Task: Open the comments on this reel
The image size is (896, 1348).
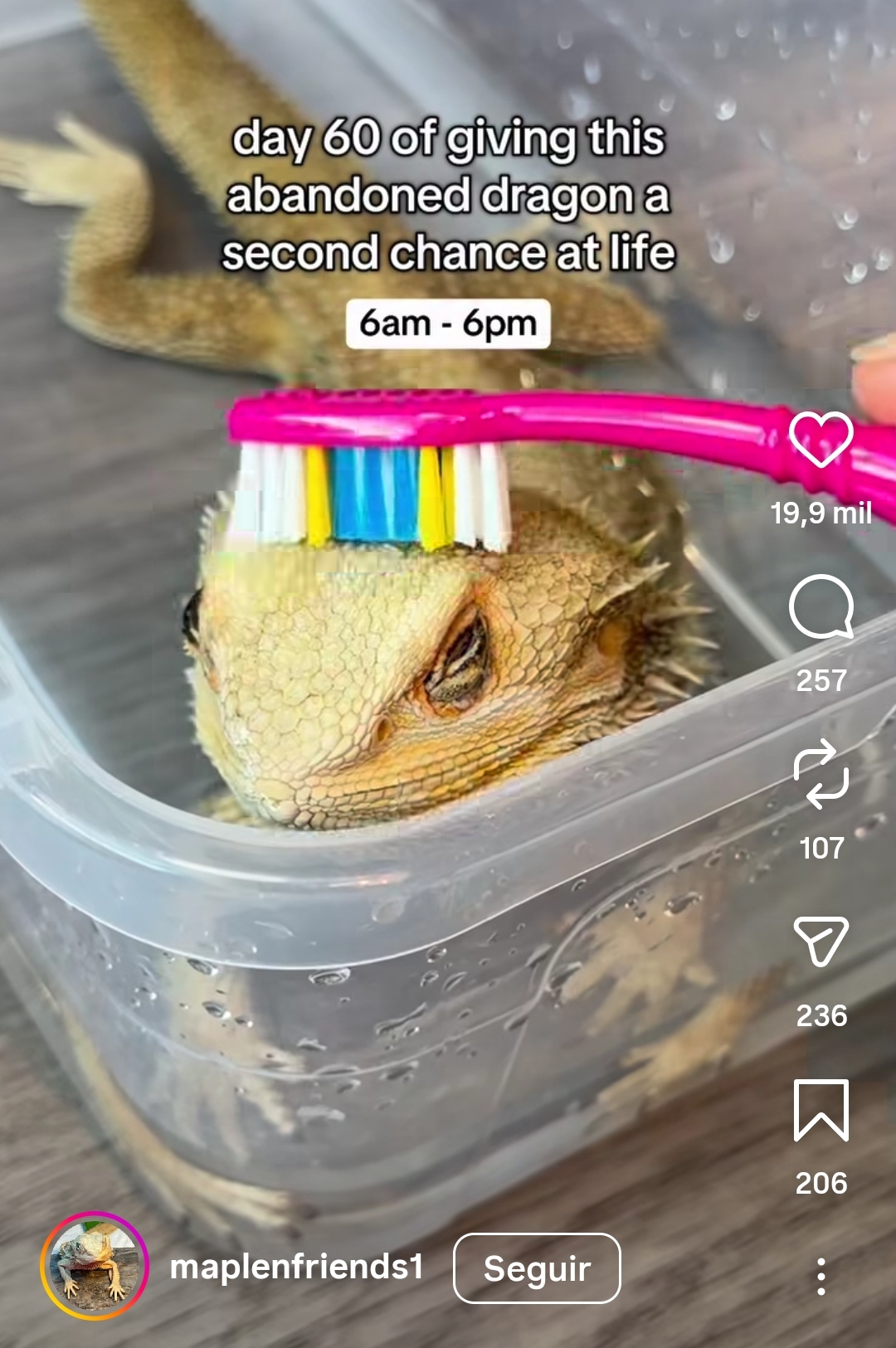Action: [821, 606]
